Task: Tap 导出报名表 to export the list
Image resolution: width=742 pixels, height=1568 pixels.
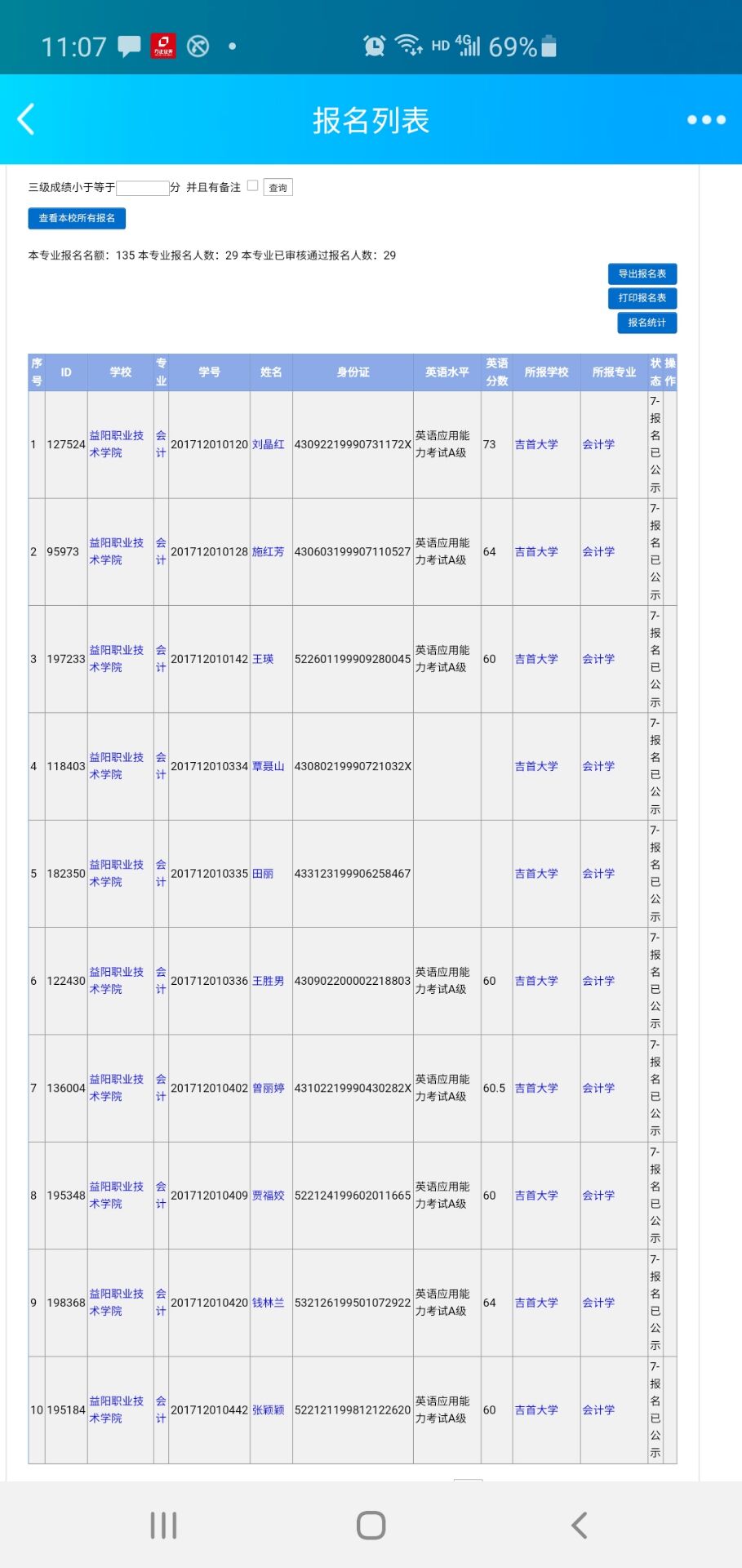Action: 642,274
